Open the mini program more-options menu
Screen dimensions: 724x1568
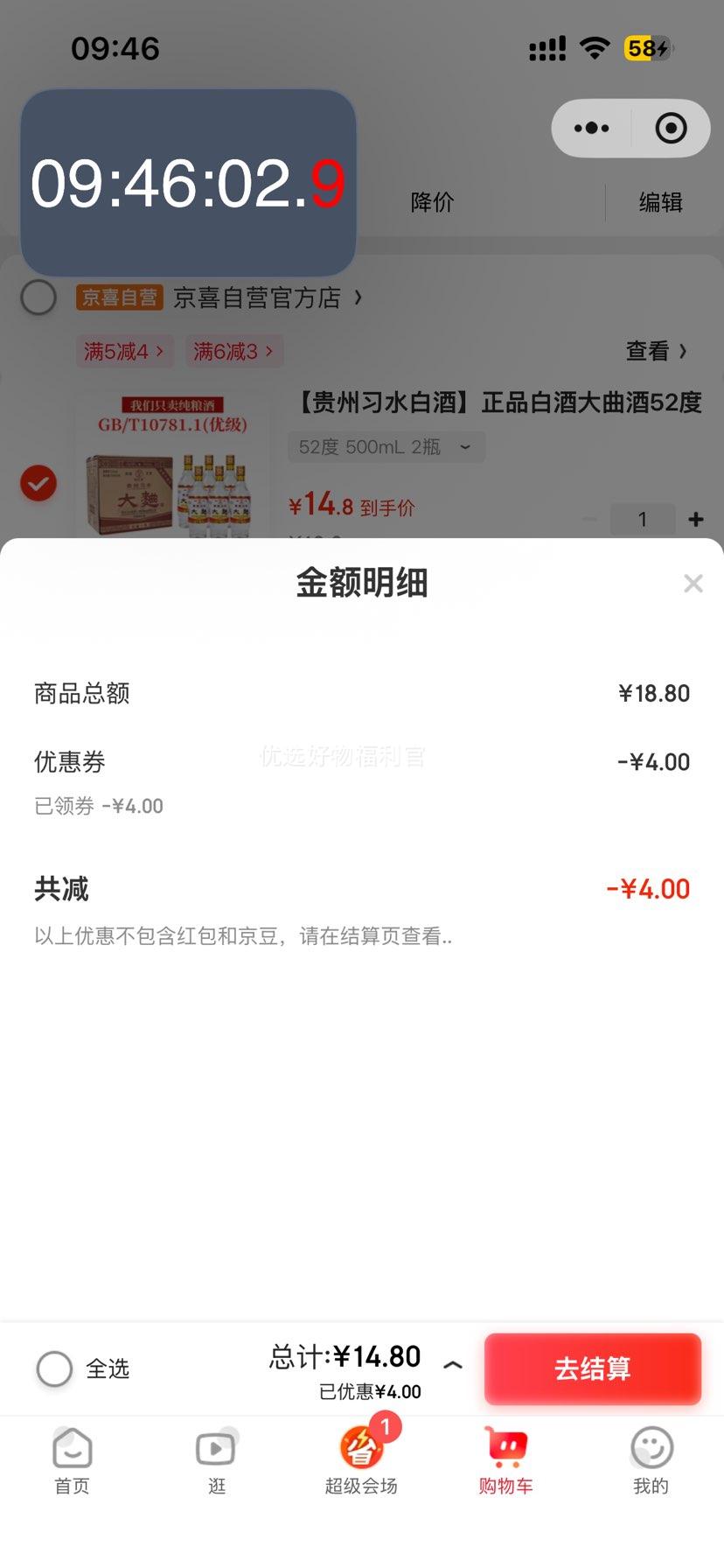coord(592,129)
